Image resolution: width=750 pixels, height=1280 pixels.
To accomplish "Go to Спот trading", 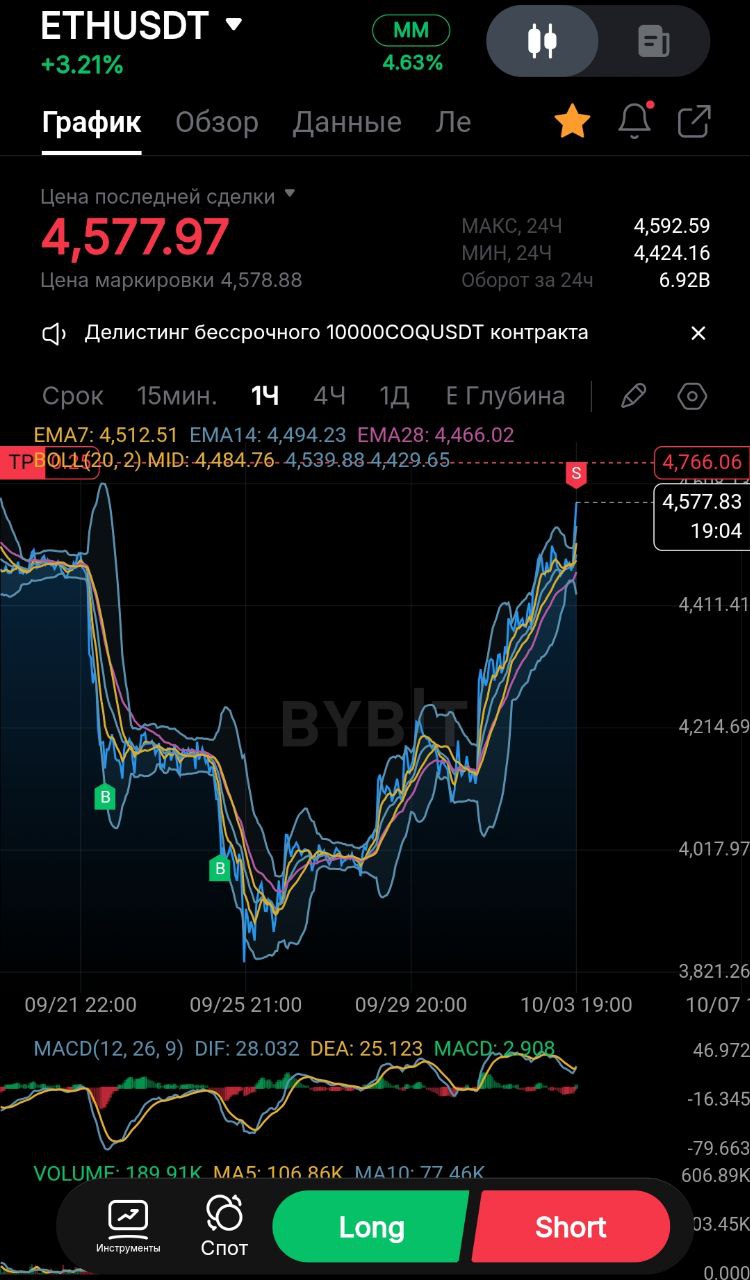I will (224, 1227).
